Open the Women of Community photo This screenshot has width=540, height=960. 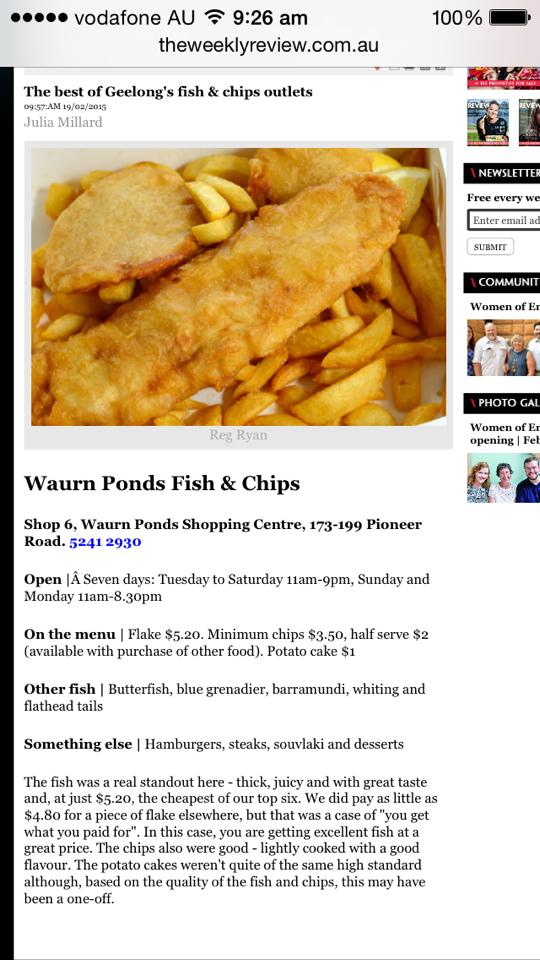[x=504, y=347]
